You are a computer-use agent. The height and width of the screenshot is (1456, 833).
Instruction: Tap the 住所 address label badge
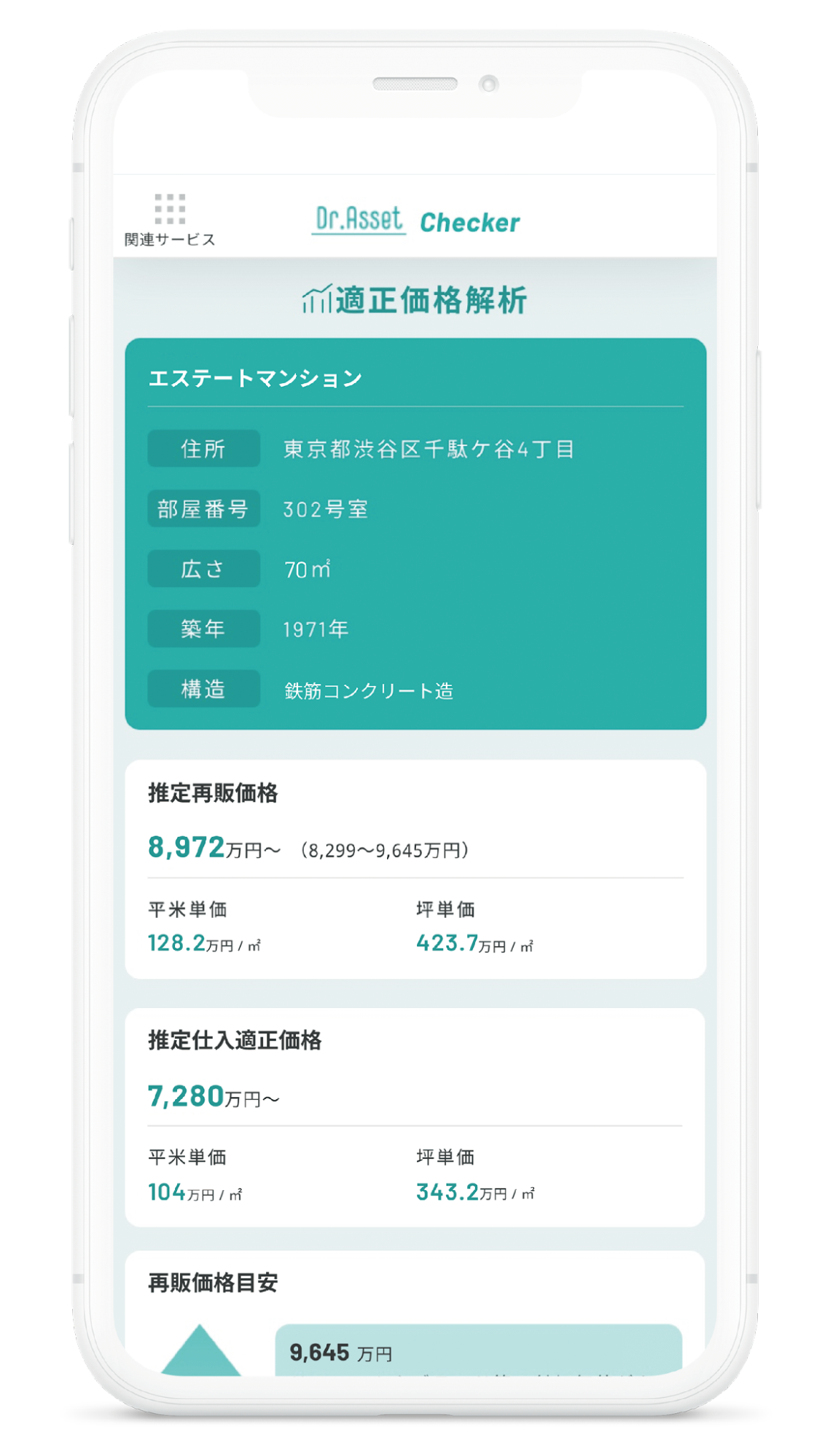pyautogui.click(x=203, y=449)
